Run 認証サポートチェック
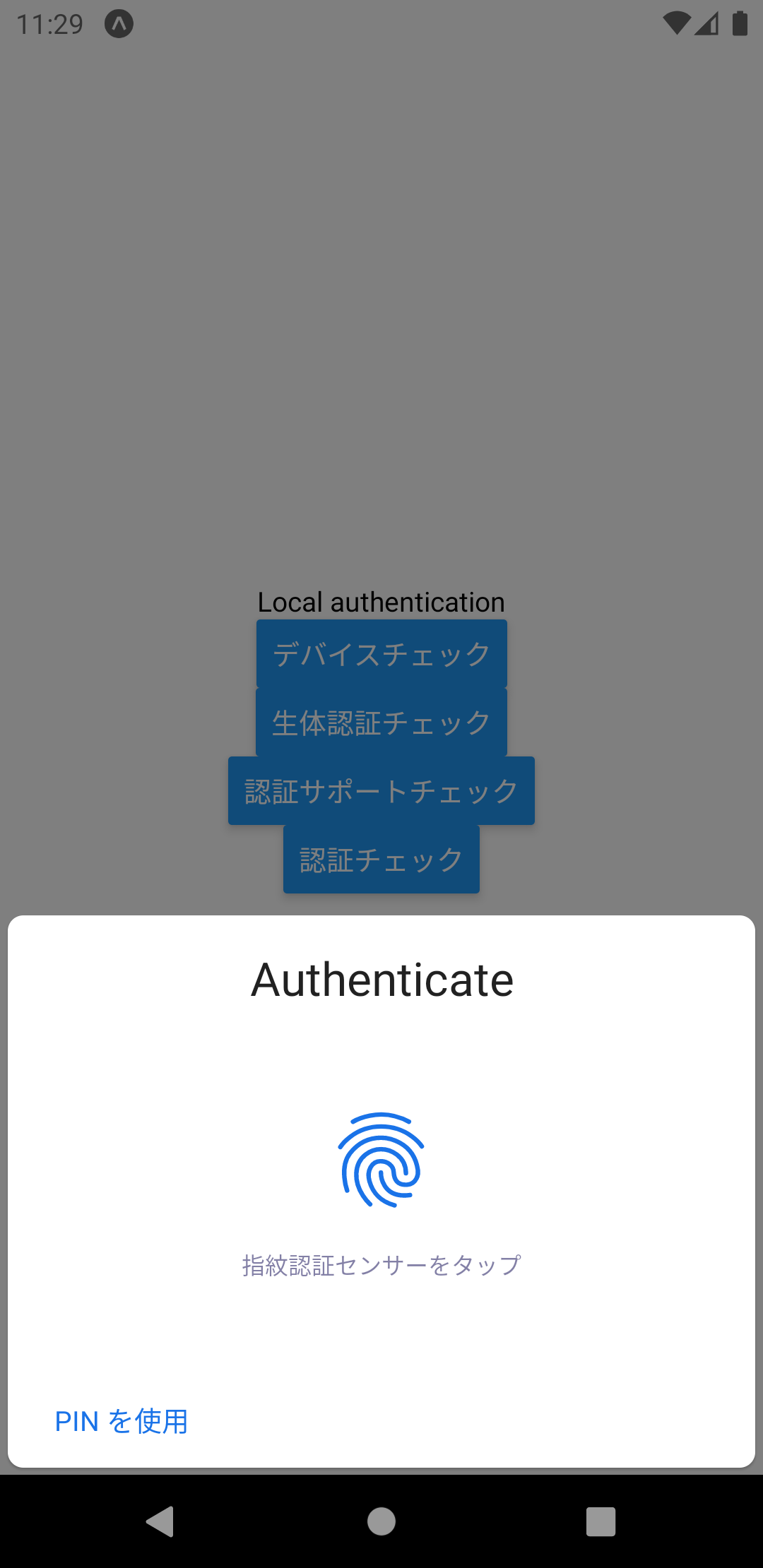 coord(381,790)
